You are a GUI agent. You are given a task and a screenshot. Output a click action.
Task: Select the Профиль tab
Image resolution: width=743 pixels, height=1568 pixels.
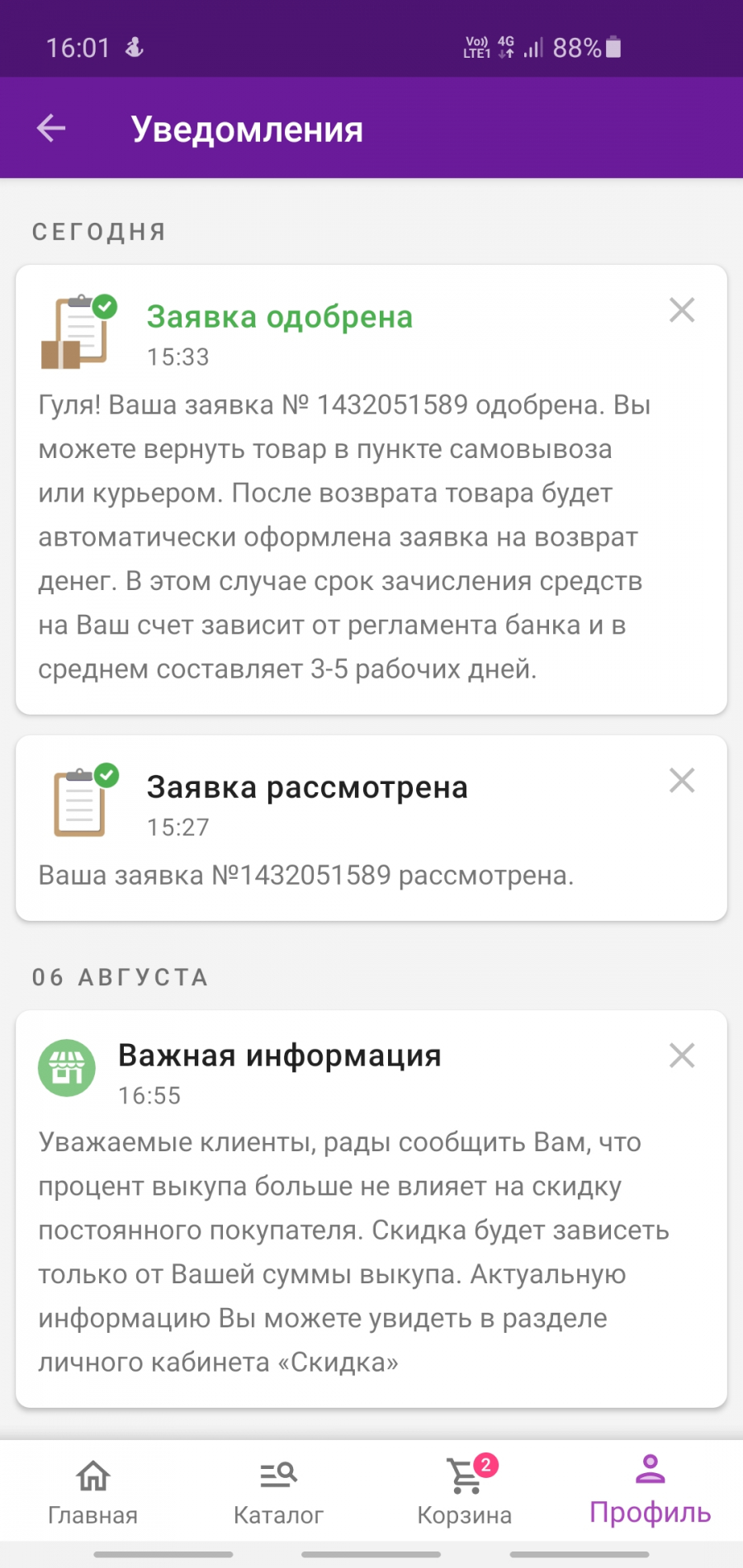click(x=650, y=1492)
